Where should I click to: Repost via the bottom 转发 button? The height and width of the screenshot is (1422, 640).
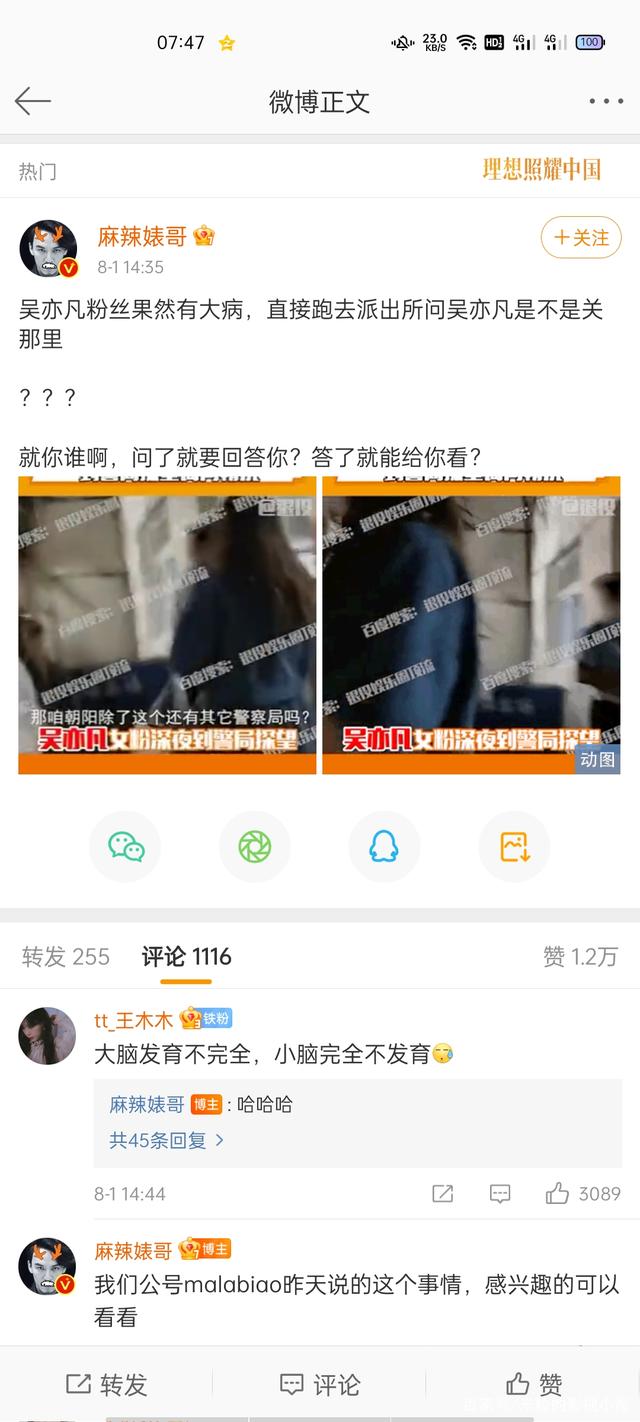(x=107, y=1384)
